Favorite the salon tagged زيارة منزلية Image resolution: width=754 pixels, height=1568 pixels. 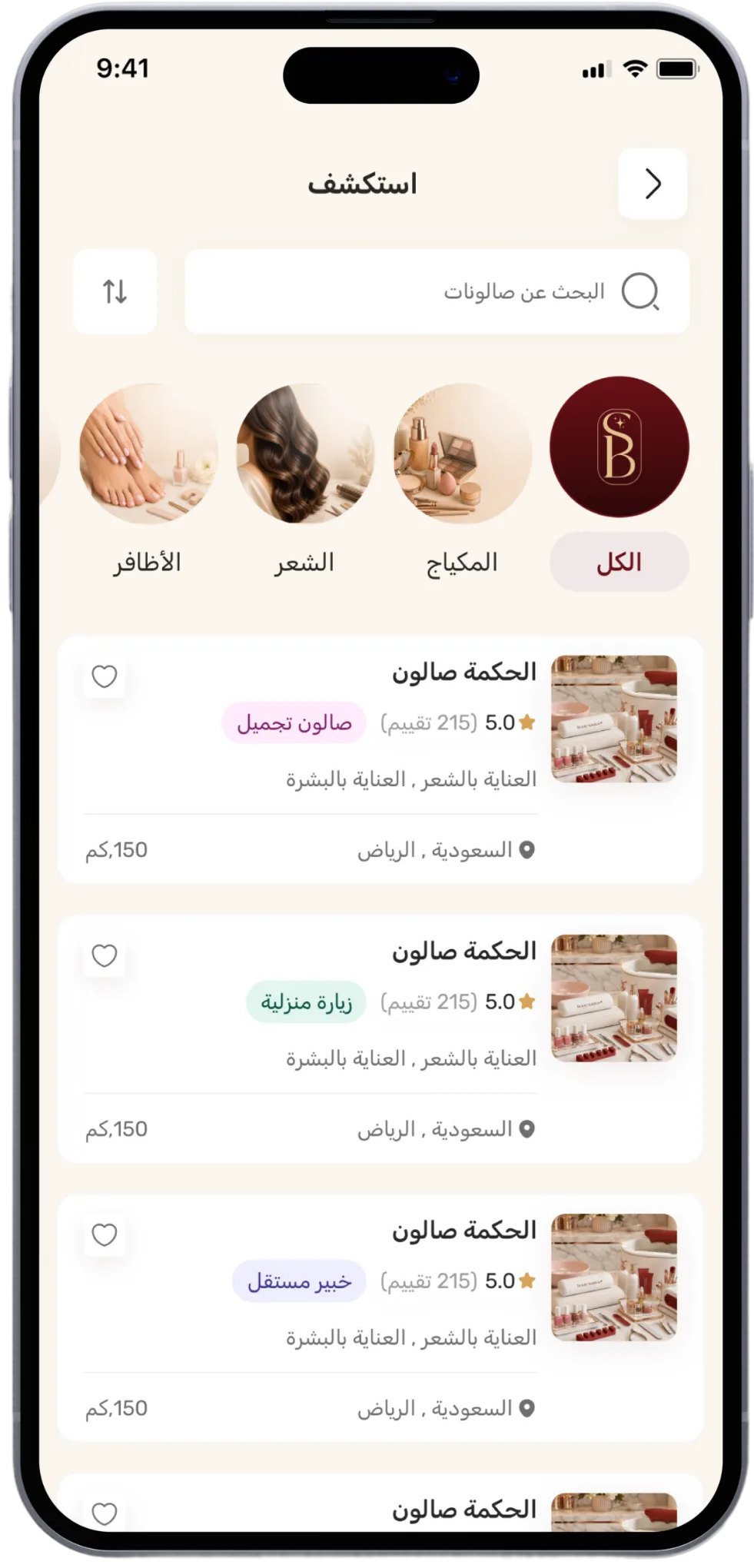click(105, 955)
